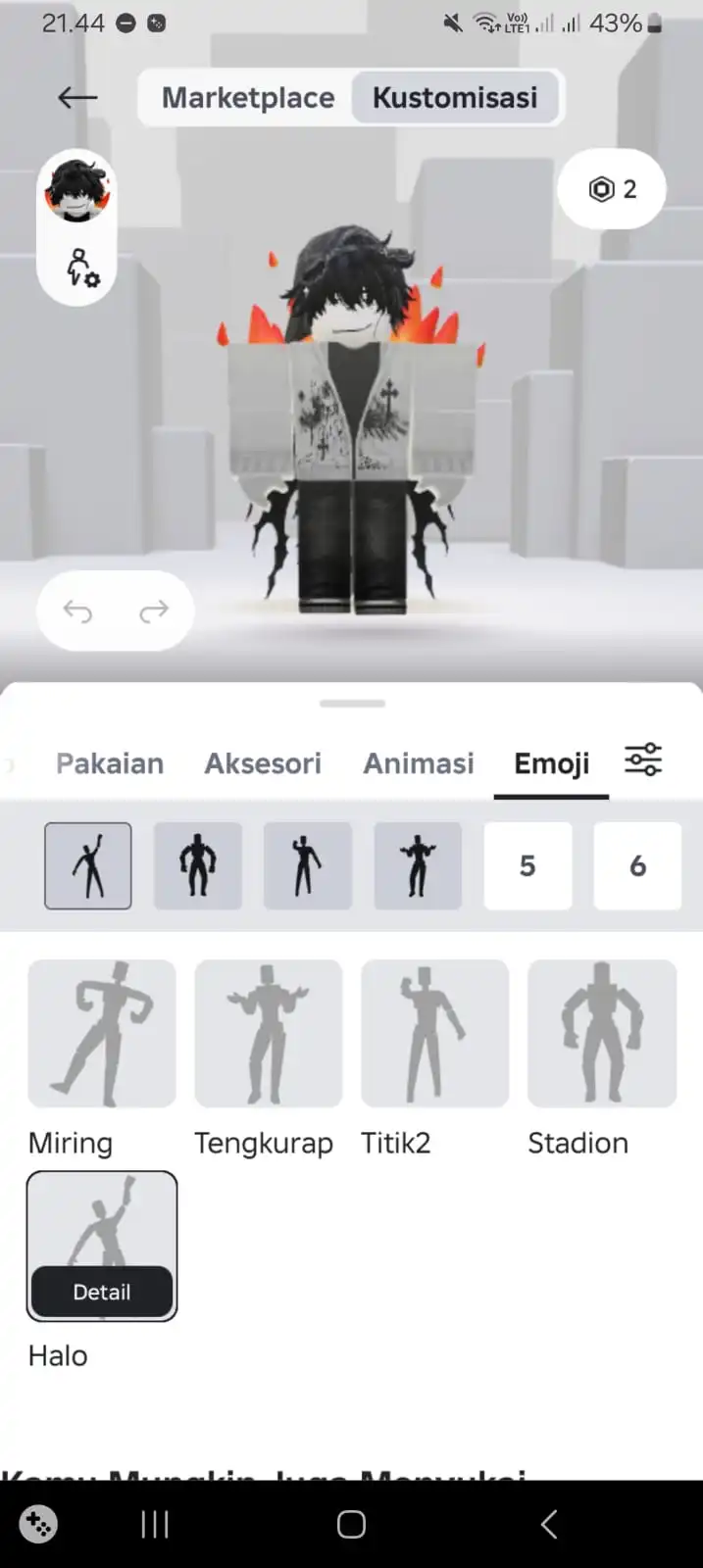Show the Animasi category

coord(419,763)
